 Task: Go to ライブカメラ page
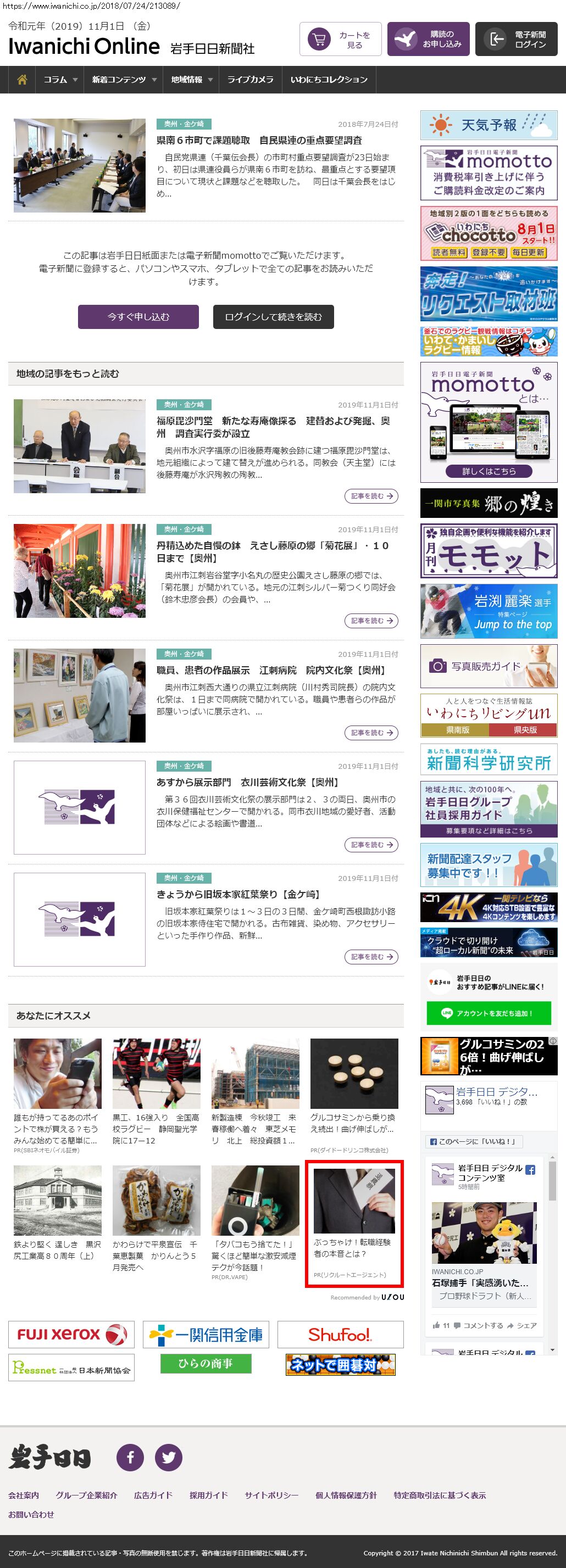coord(251,80)
